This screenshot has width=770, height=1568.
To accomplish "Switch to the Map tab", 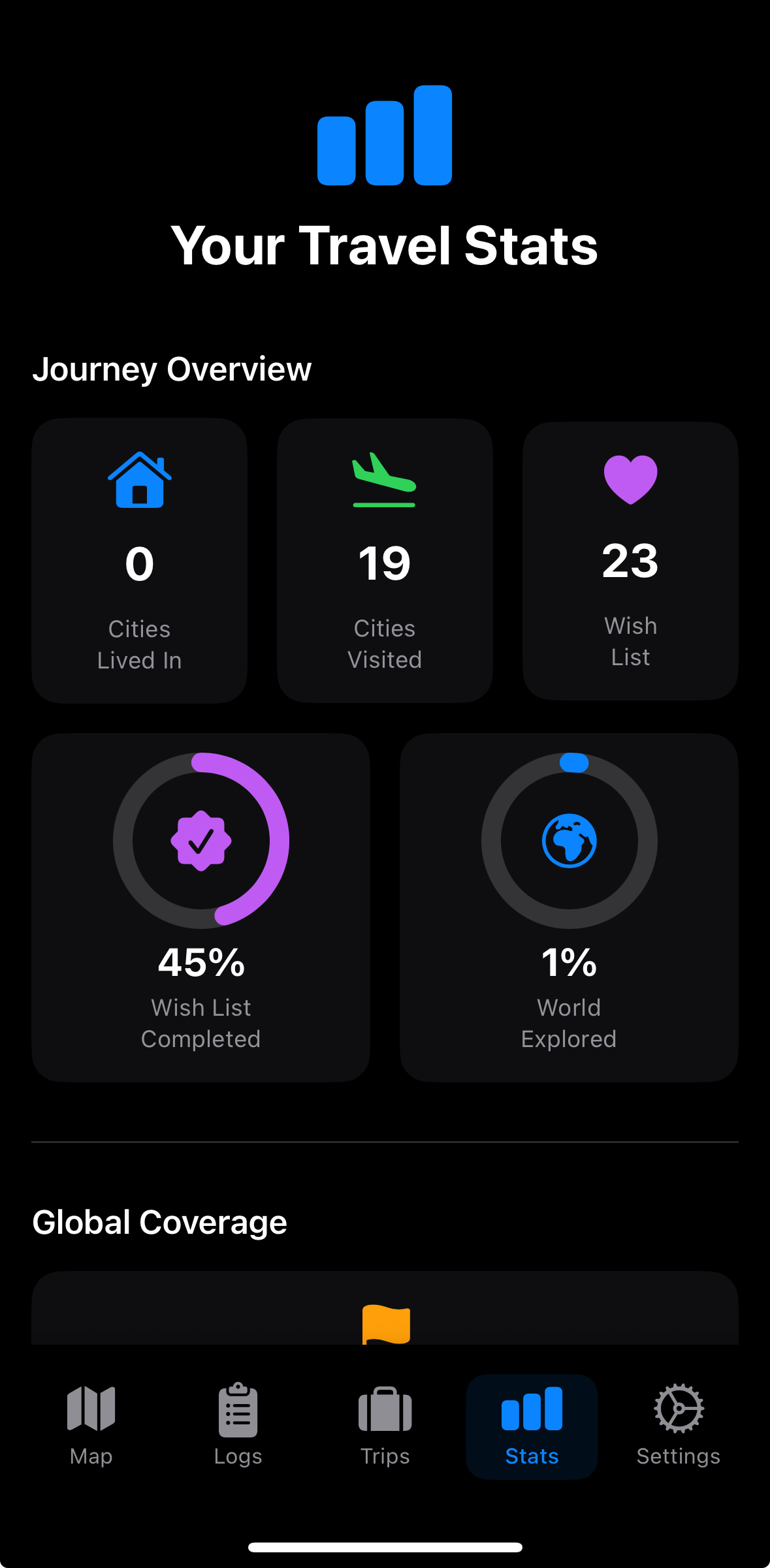I will coord(91,1426).
